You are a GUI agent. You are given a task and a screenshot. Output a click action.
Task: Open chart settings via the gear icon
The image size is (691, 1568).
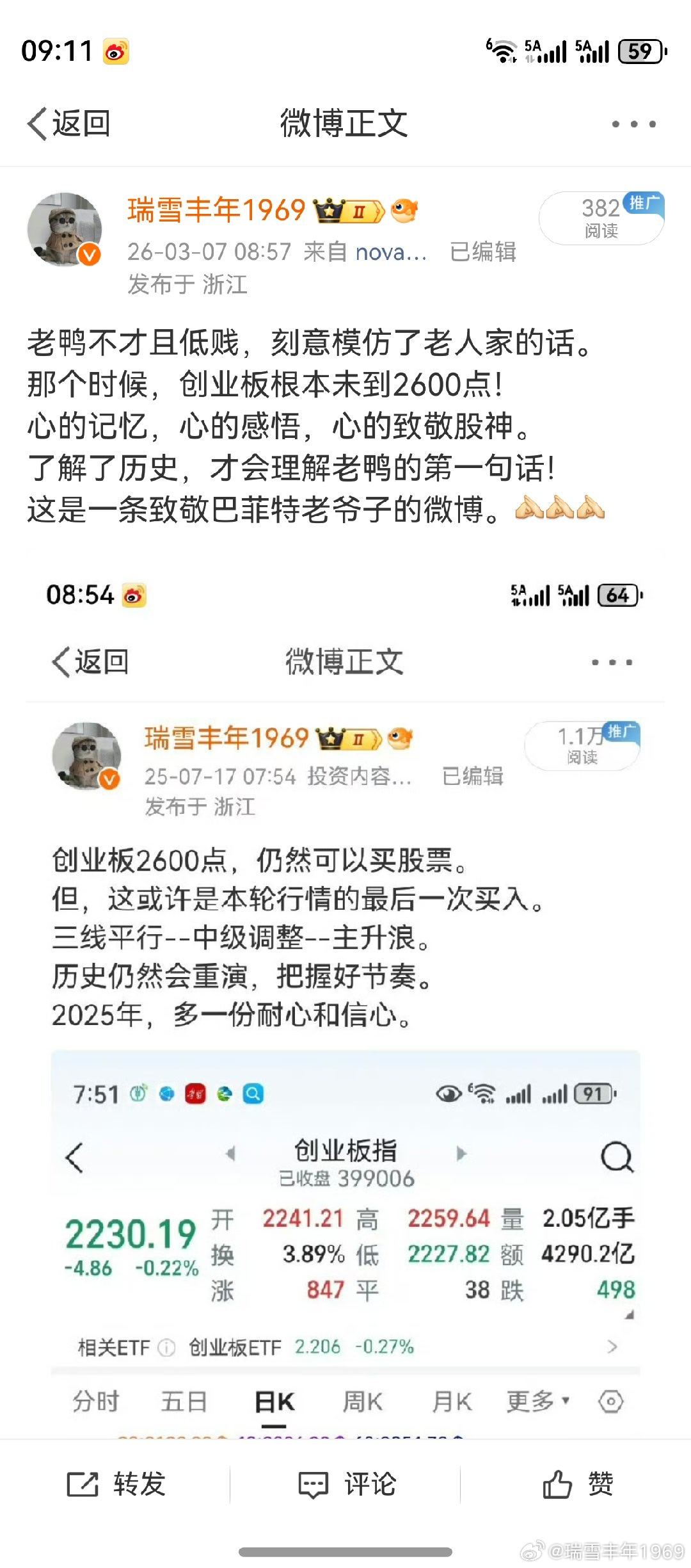pos(612,1401)
